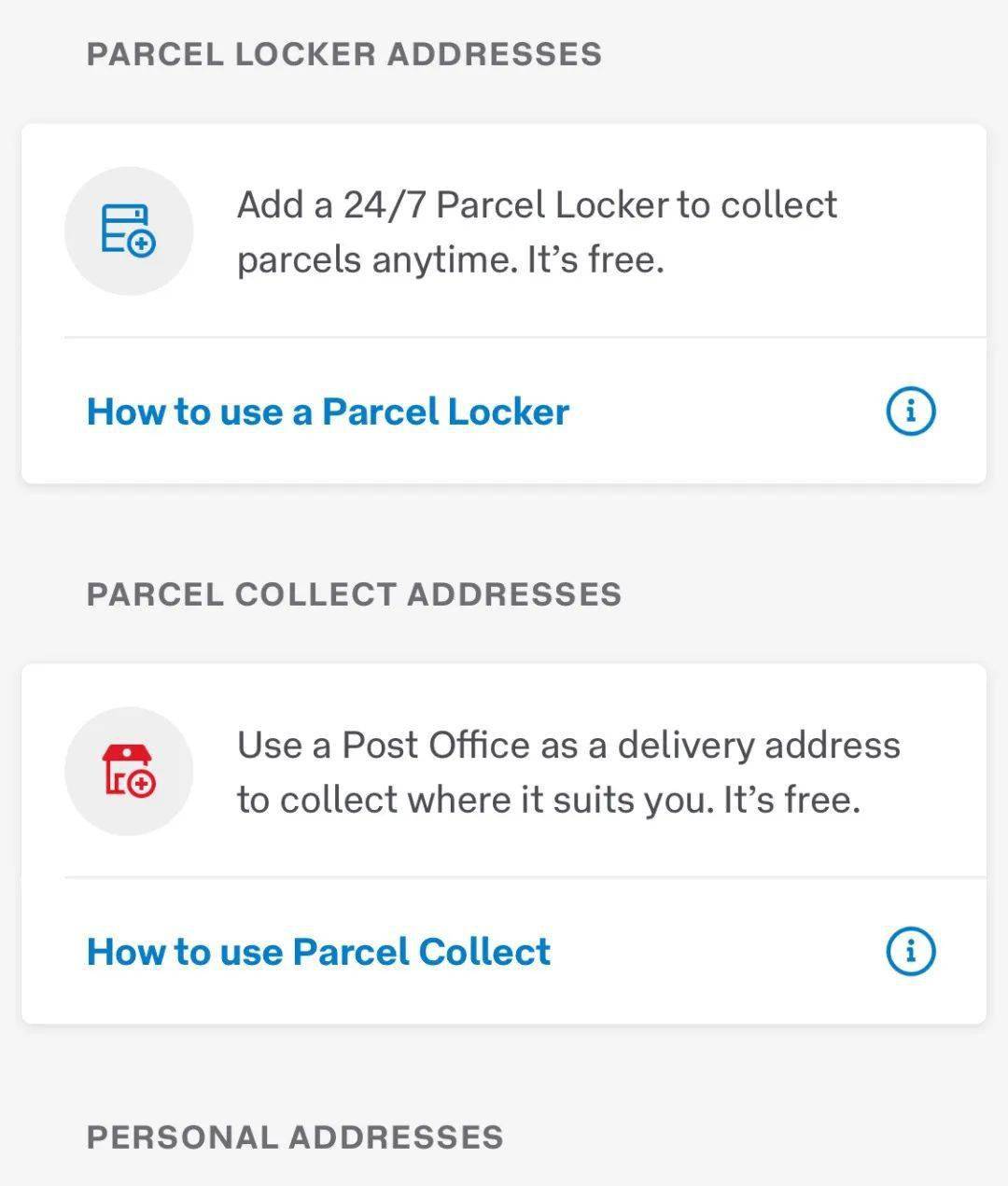Open How to use Parcel Collect
1008x1186 pixels.
(x=318, y=952)
